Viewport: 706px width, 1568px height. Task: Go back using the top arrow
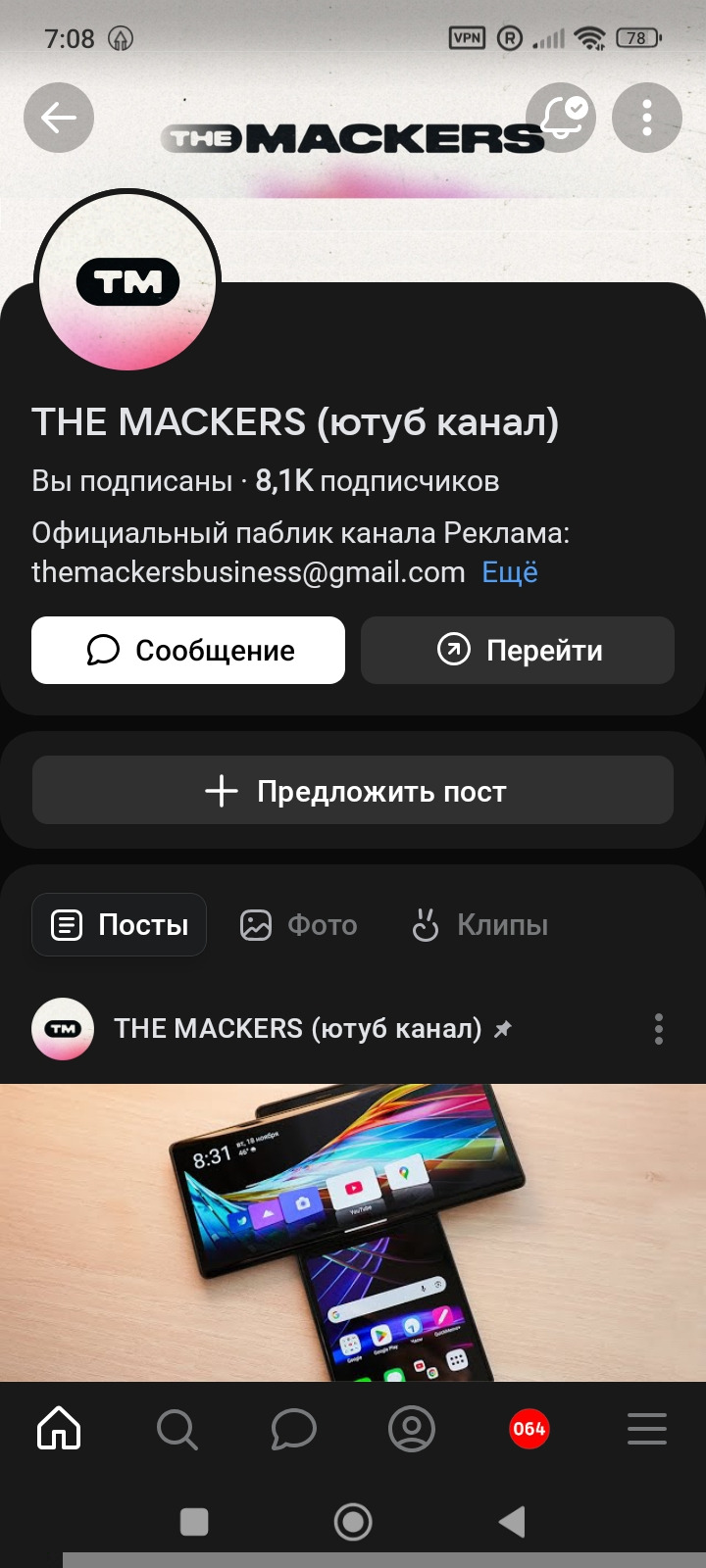(x=59, y=119)
